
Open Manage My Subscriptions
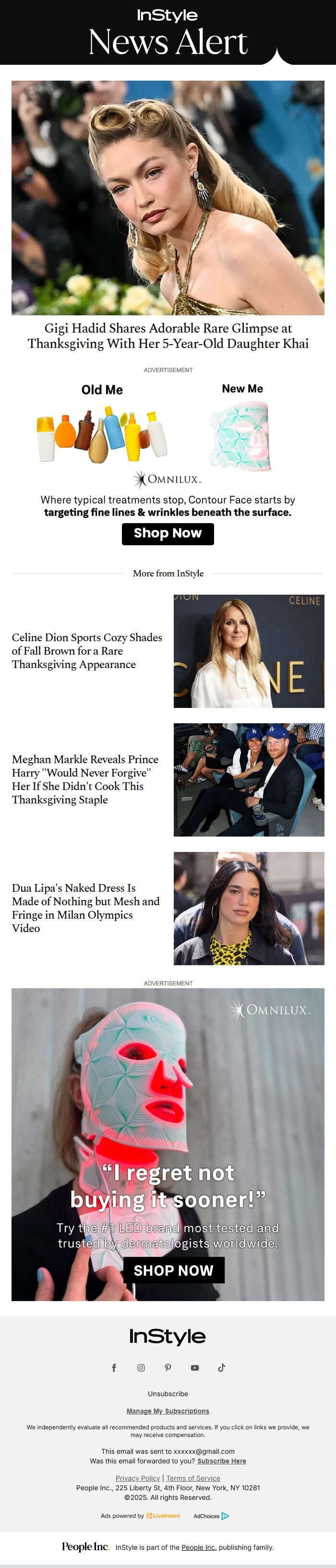click(x=168, y=1411)
